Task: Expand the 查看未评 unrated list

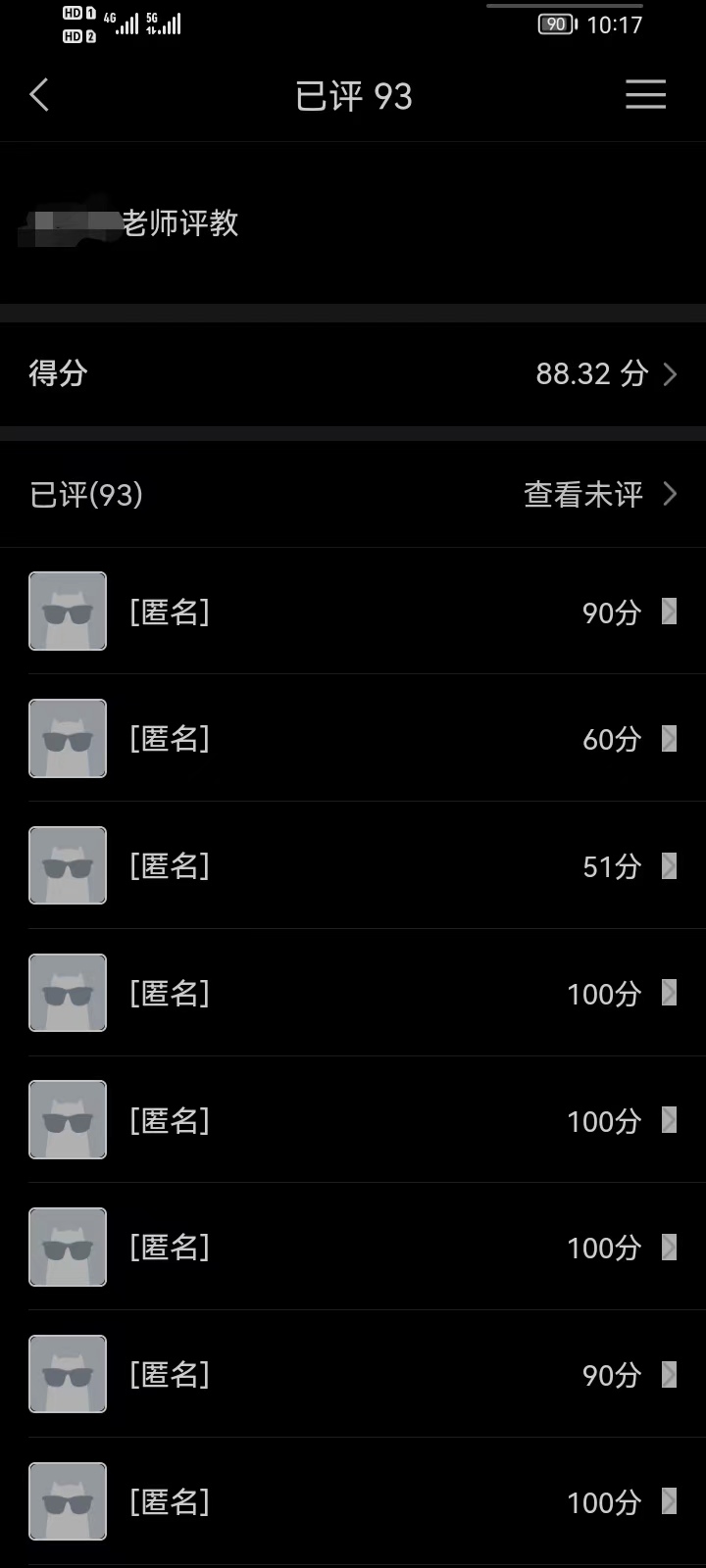Action: (x=671, y=495)
